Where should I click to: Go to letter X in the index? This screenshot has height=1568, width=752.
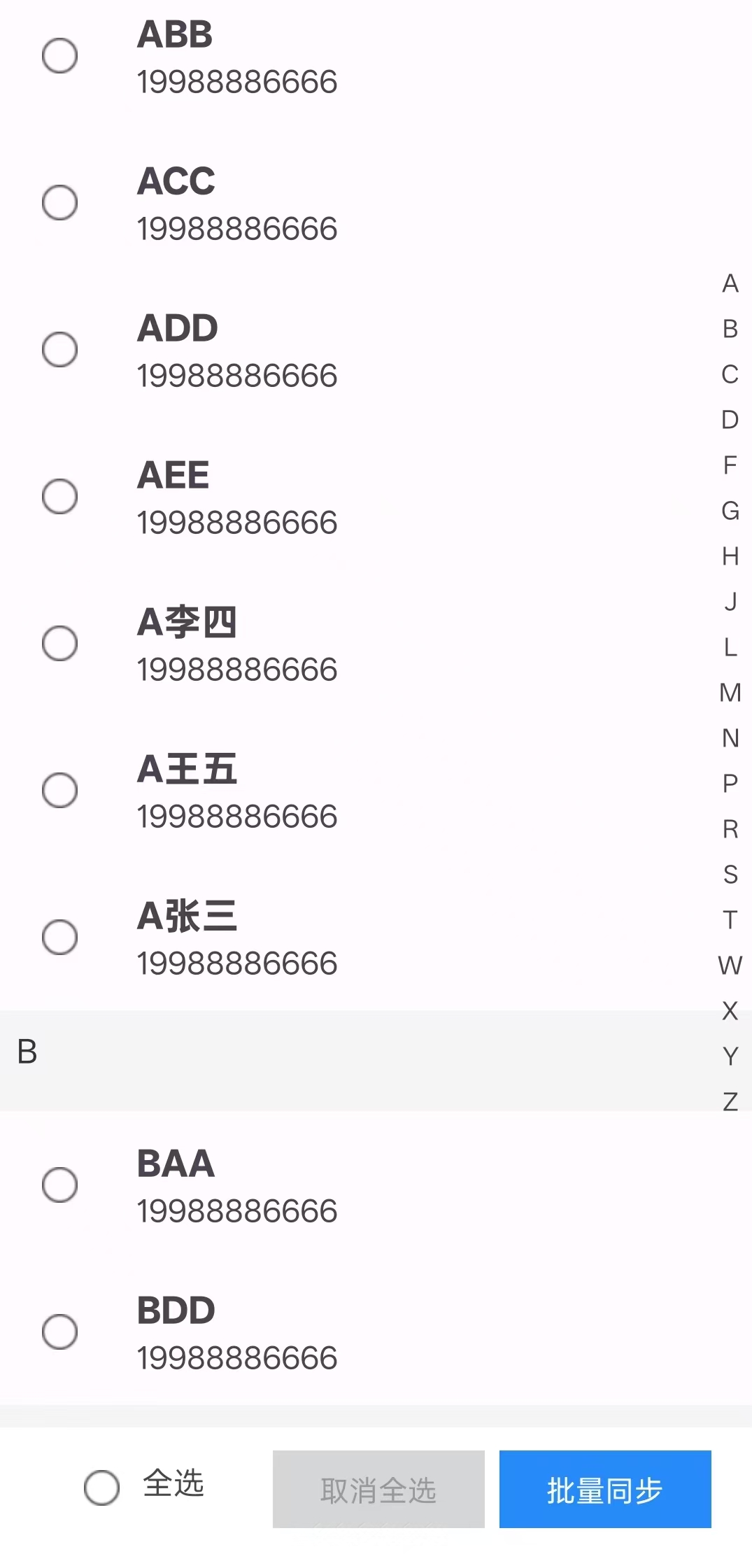coord(730,1011)
